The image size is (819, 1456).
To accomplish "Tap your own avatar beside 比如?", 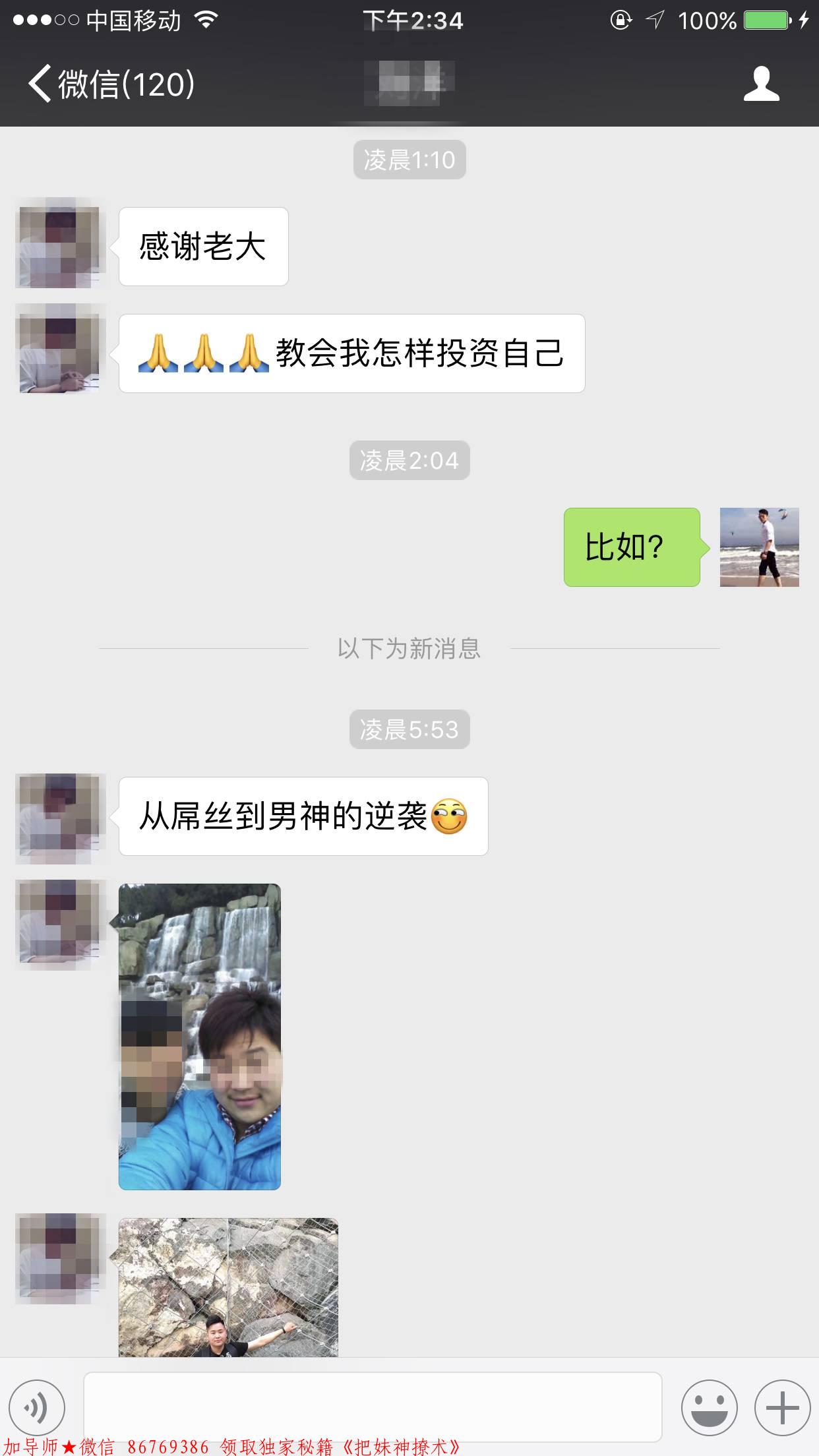I will point(759,547).
